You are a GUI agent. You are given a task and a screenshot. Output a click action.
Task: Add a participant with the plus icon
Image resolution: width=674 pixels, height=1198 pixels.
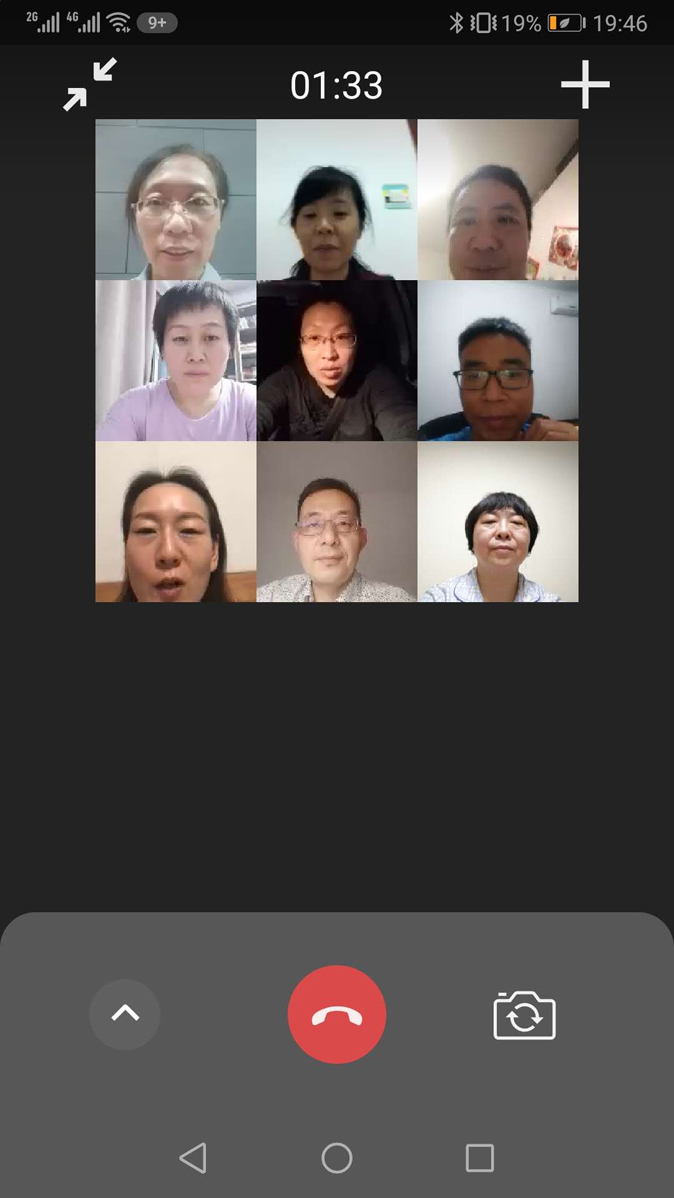[585, 85]
